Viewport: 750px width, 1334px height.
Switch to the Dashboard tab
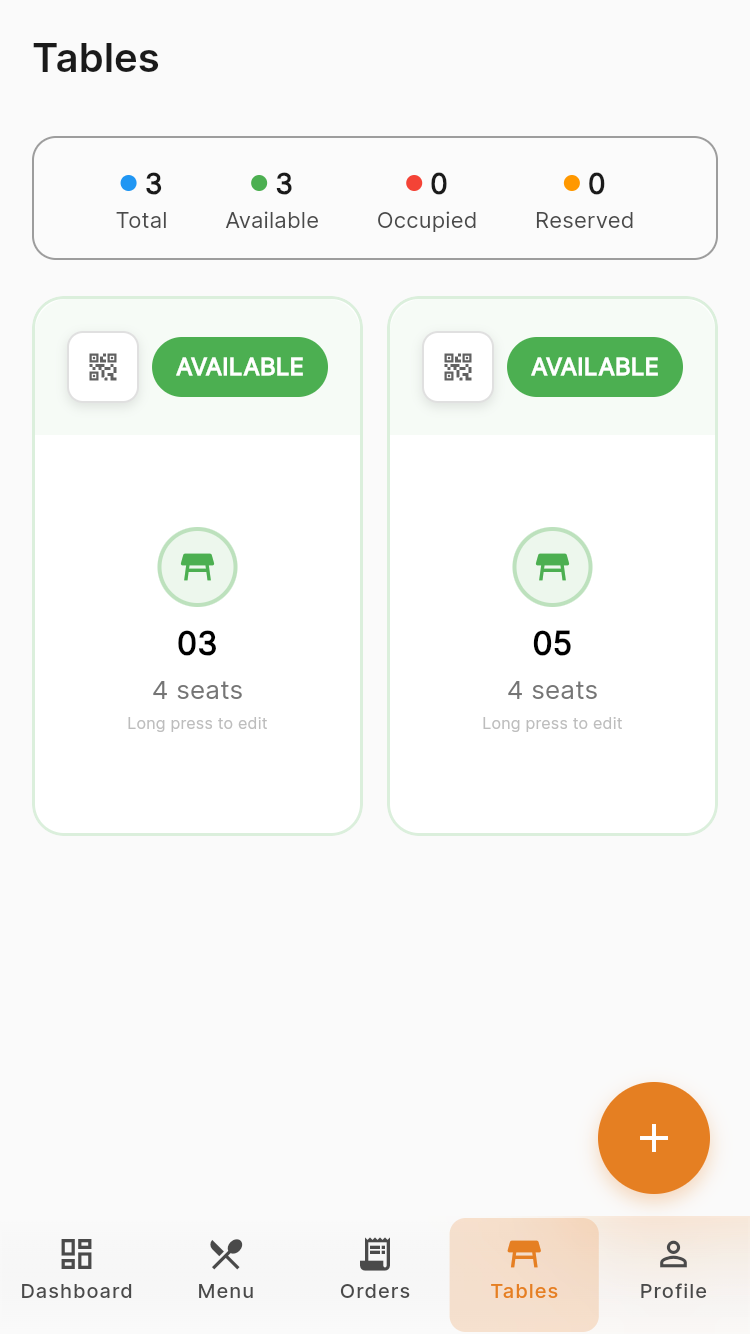(x=76, y=1275)
